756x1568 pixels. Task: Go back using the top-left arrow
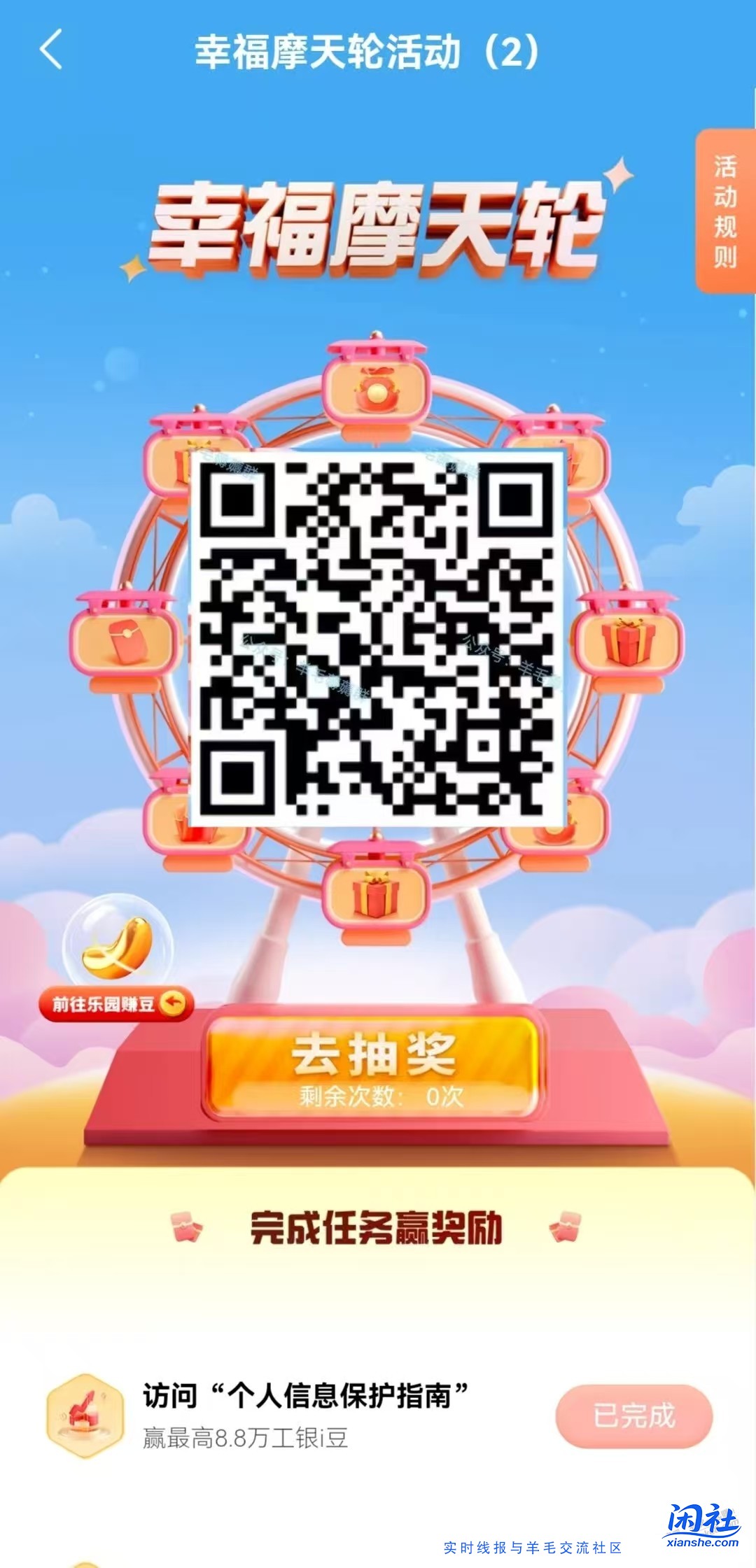point(52,50)
